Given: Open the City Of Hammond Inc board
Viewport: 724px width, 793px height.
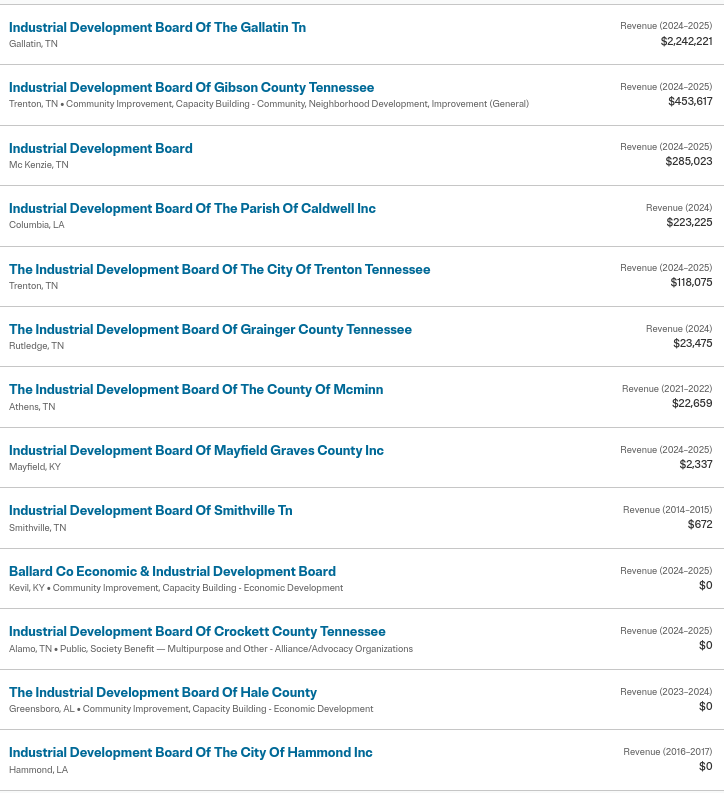Looking at the screenshot, I should point(191,752).
